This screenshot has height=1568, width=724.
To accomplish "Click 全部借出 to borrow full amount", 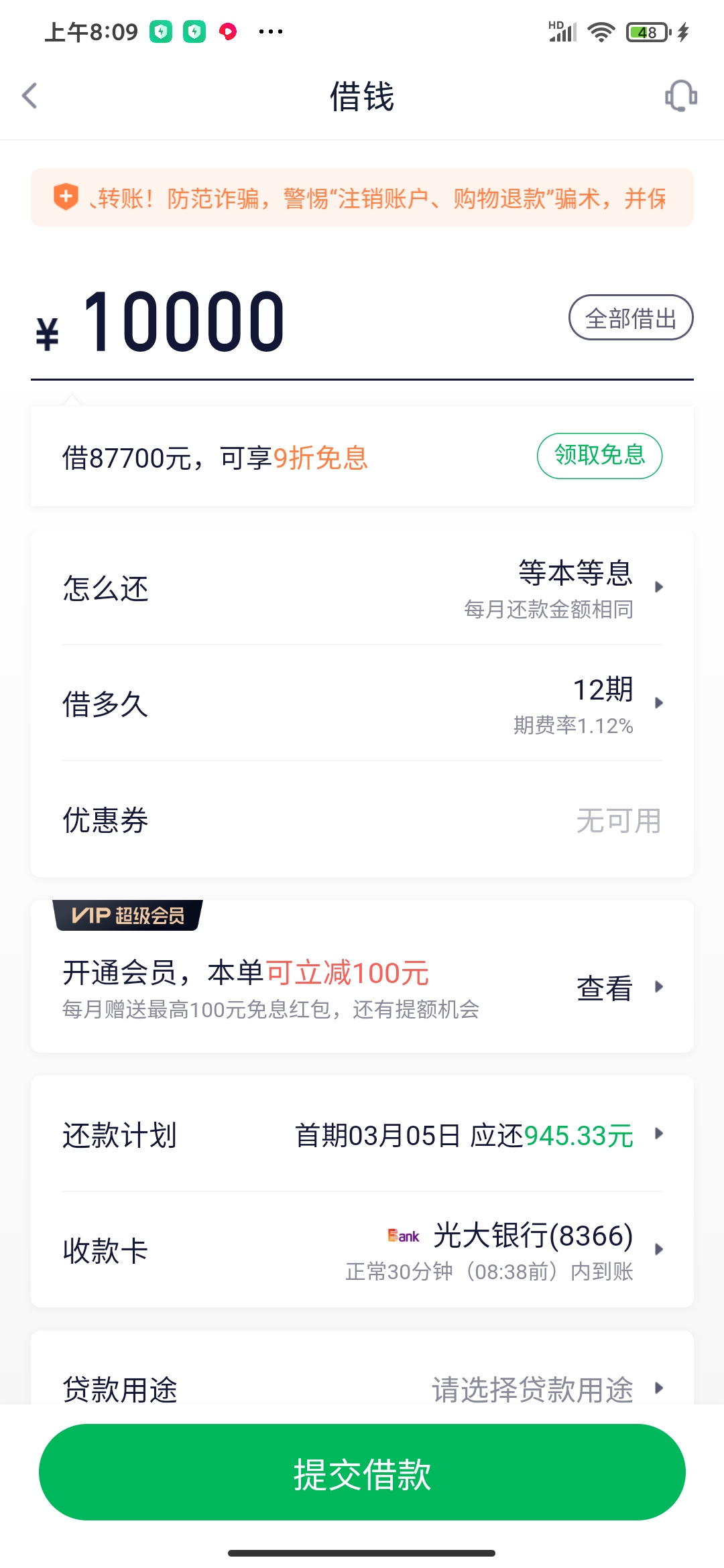I will pos(631,318).
